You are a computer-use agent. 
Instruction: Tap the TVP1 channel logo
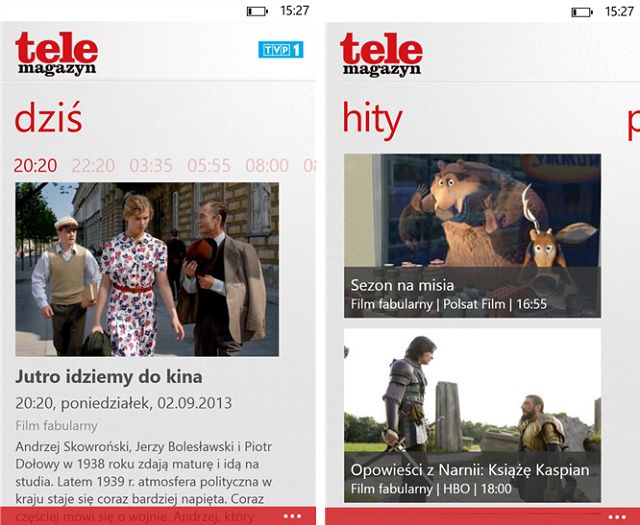pos(281,49)
